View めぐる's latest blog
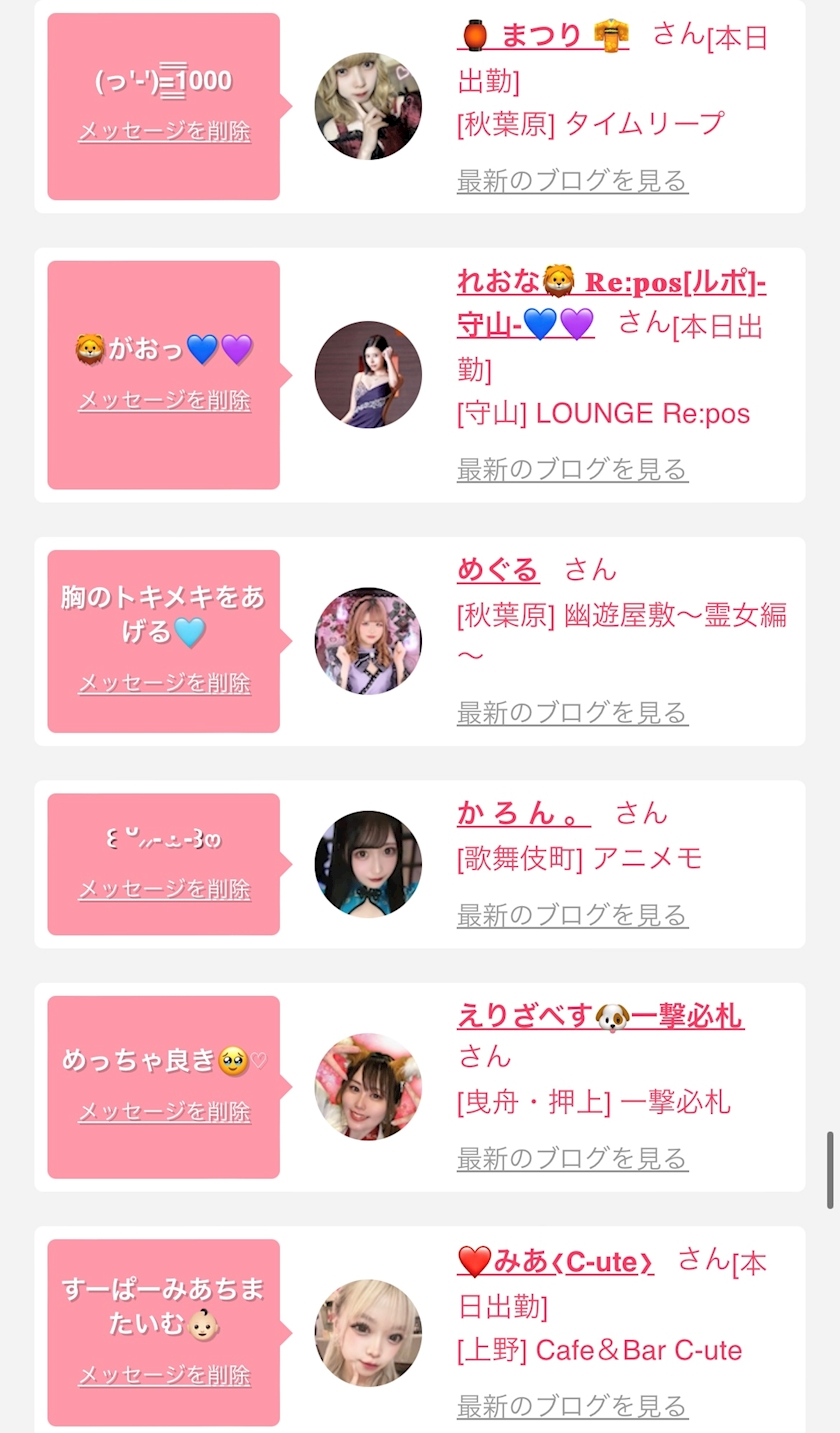 [x=572, y=713]
